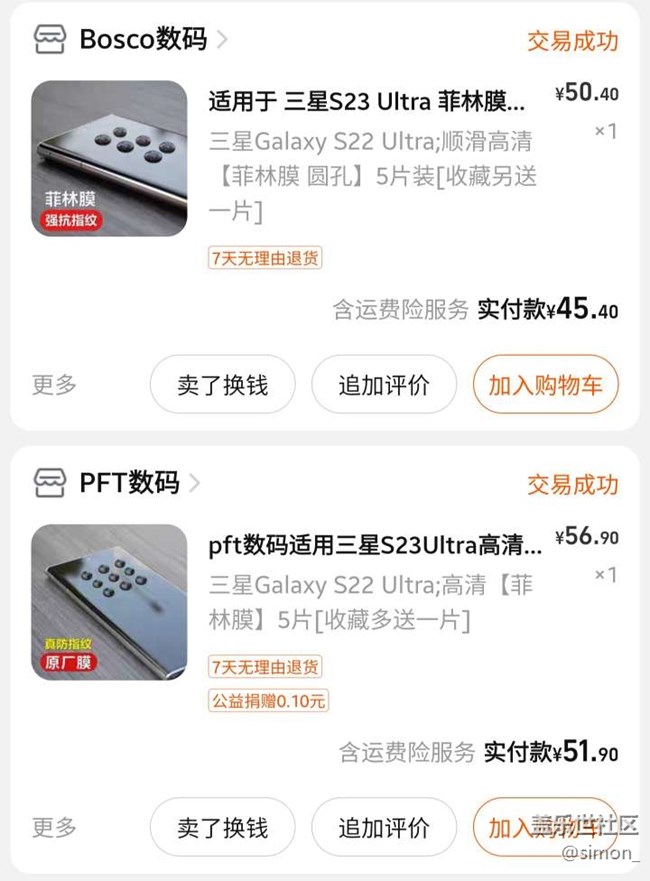Open 更多 options for the PFT数码 order

[54, 828]
